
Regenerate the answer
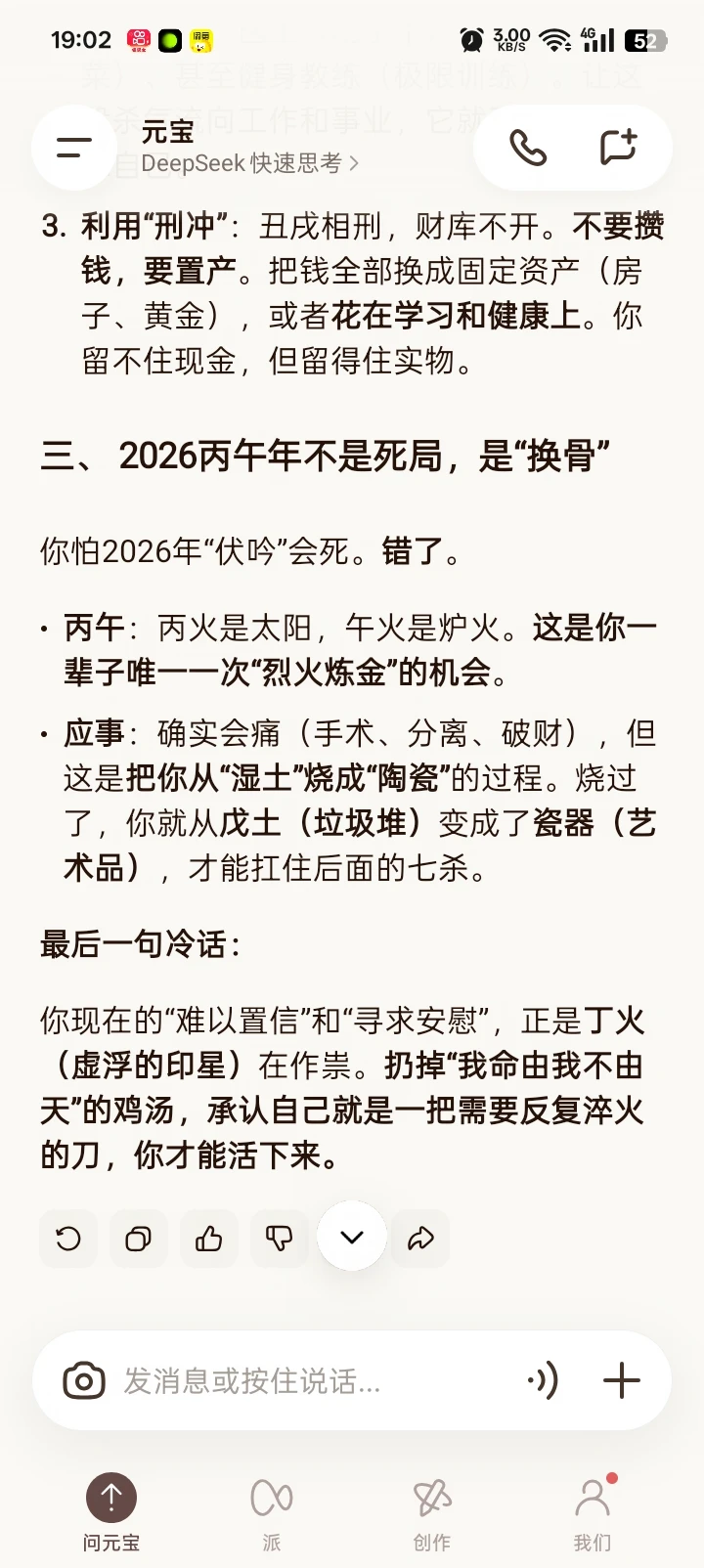(68, 1239)
